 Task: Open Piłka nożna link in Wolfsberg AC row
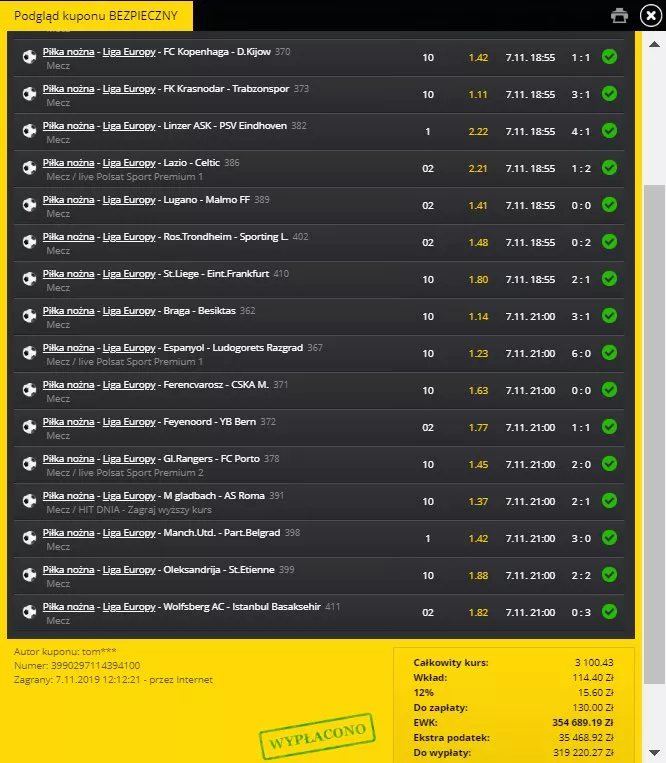pyautogui.click(x=68, y=606)
